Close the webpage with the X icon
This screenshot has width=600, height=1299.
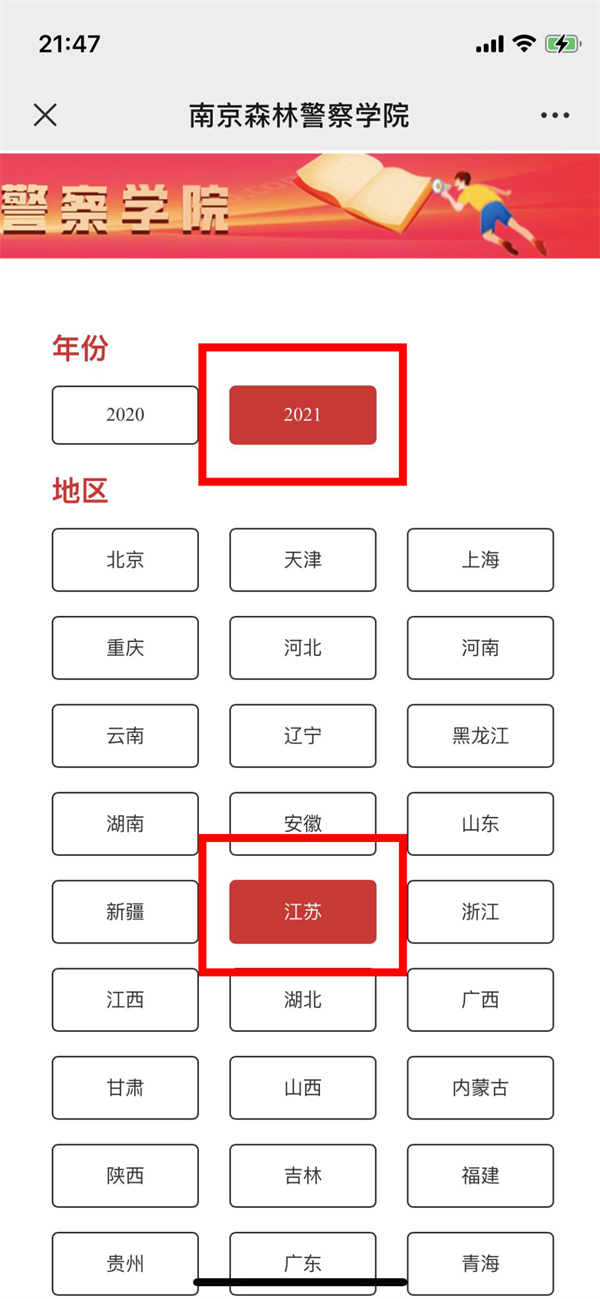point(45,115)
